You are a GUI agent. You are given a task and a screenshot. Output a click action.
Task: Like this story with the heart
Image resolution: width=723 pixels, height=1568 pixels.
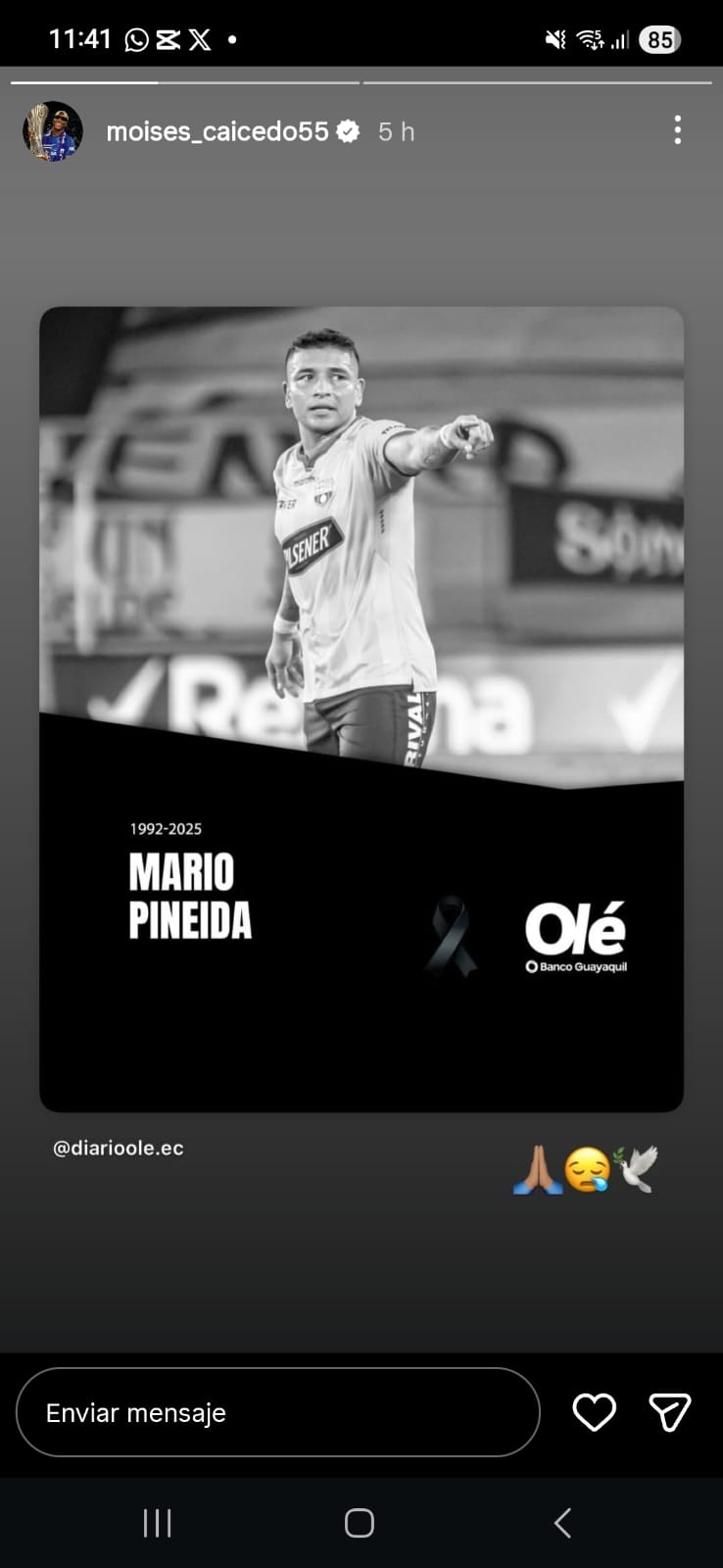594,1412
